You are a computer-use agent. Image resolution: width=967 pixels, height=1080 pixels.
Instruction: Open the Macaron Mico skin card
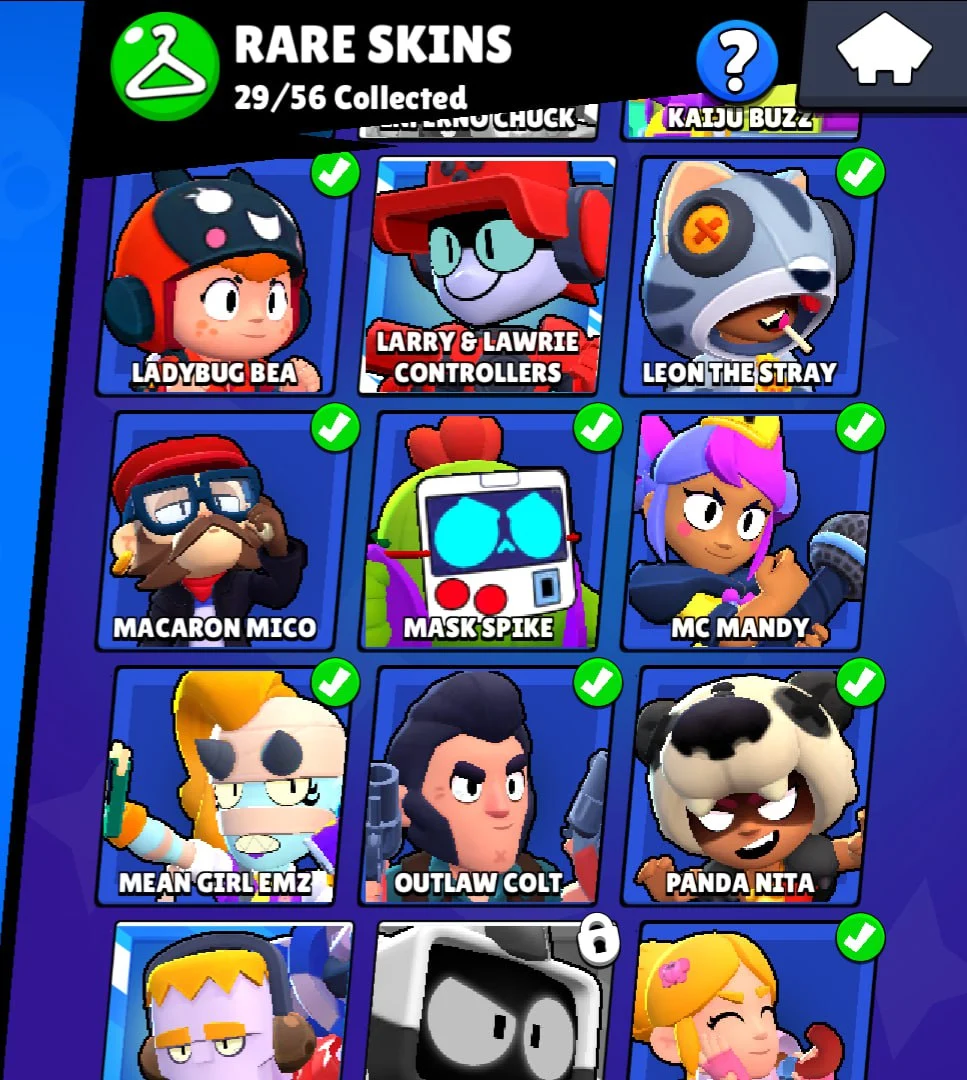[222, 532]
